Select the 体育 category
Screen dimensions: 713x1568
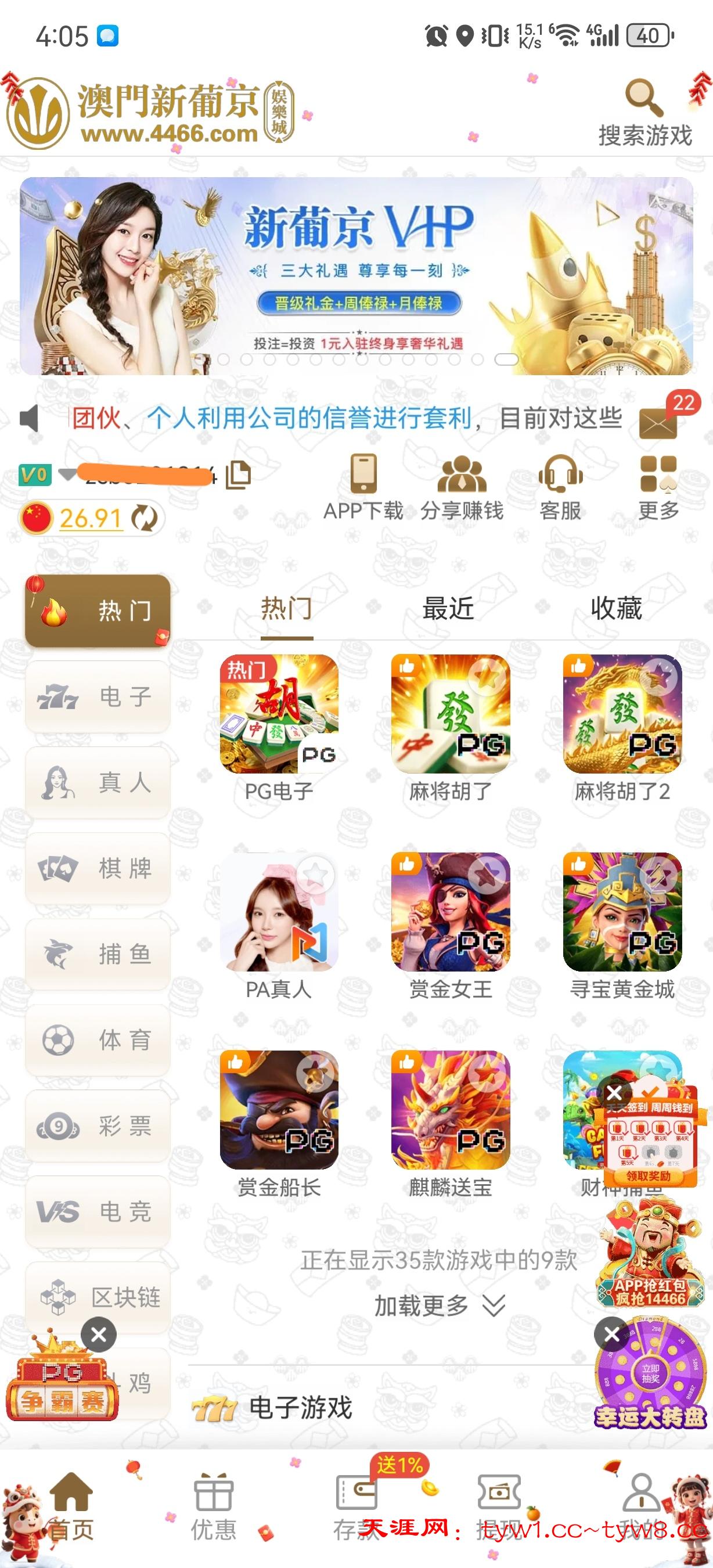[98, 1040]
